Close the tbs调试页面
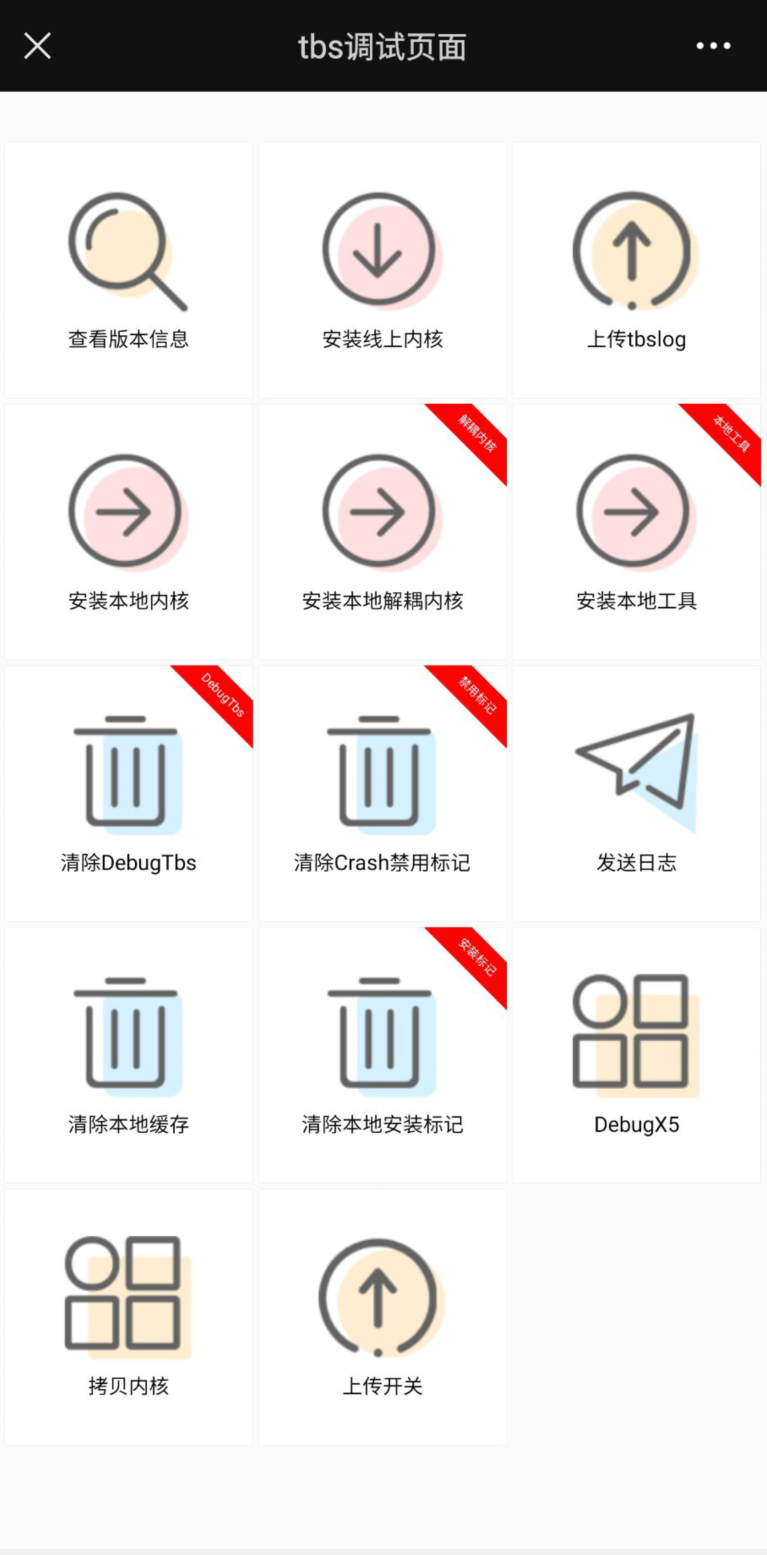 (37, 45)
